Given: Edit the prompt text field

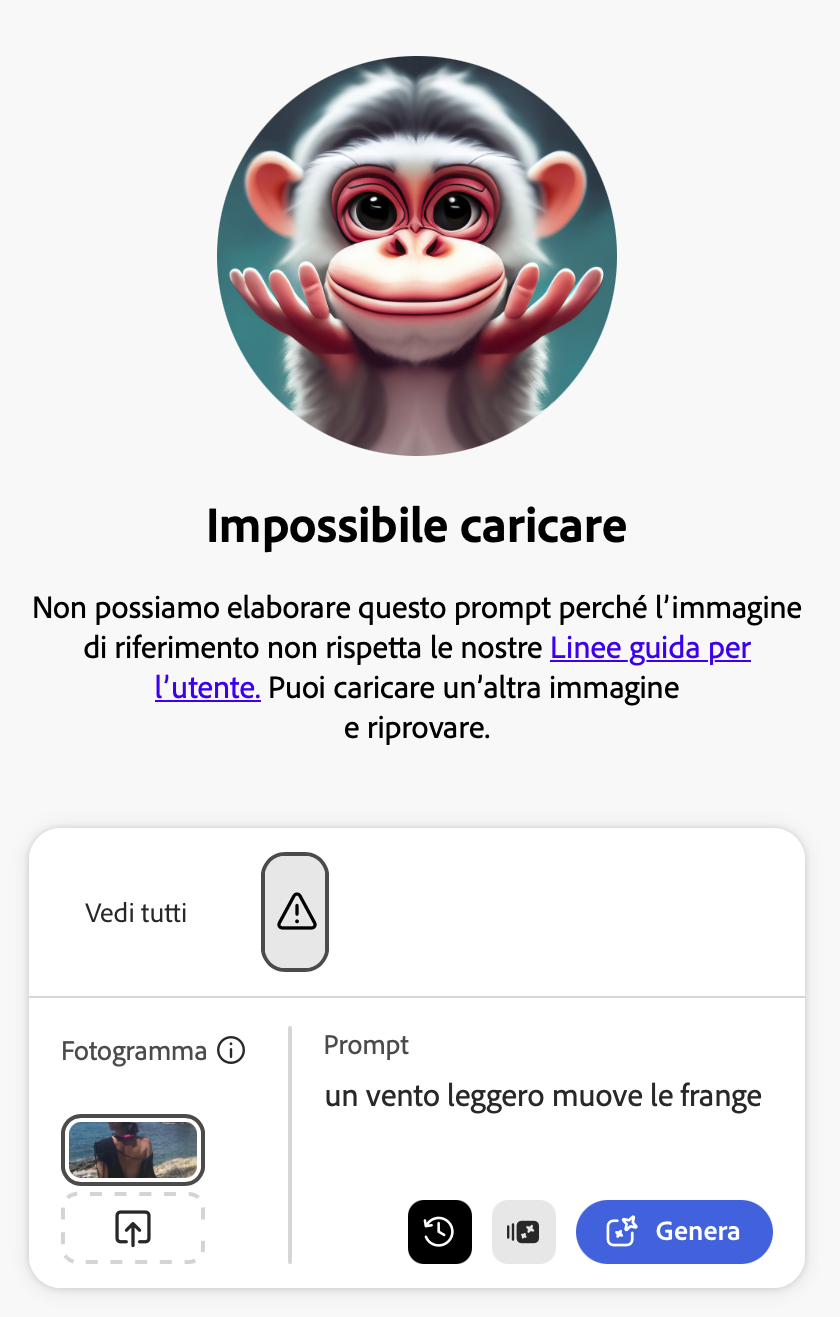Looking at the screenshot, I should click(x=543, y=1096).
